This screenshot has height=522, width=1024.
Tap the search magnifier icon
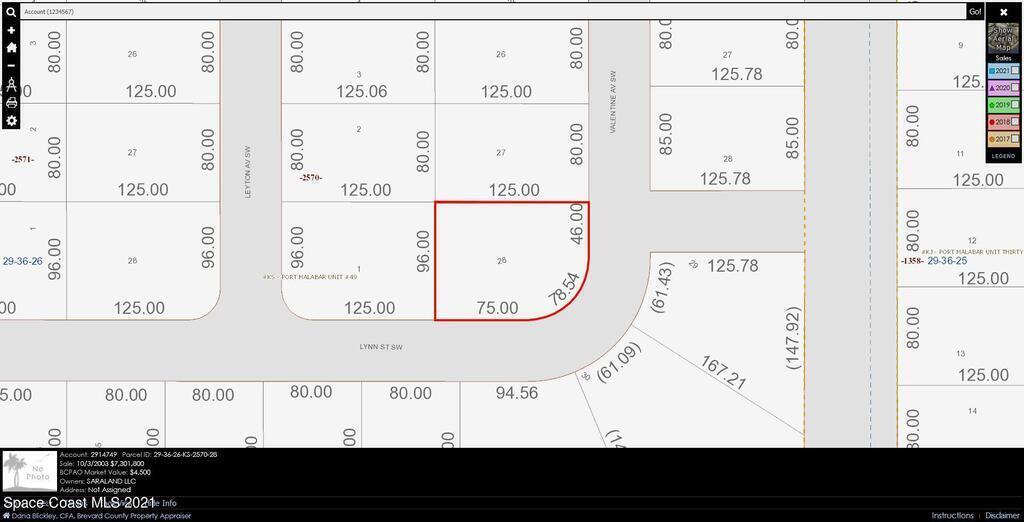point(11,12)
